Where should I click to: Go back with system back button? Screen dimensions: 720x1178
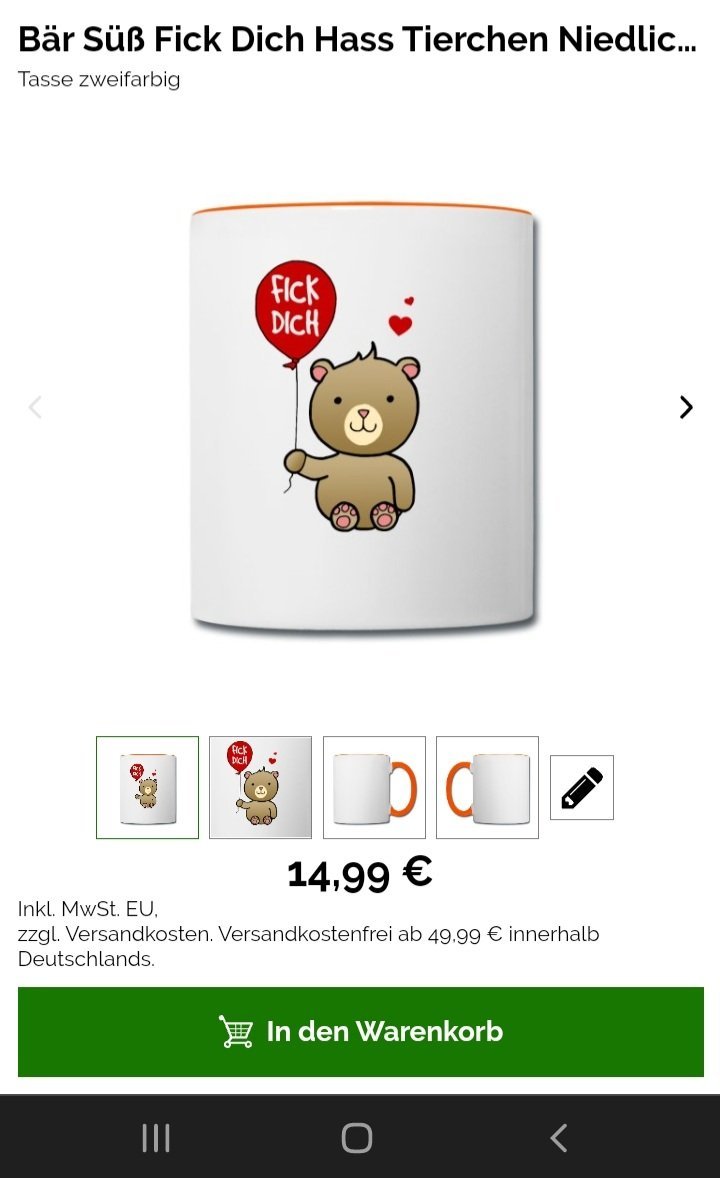click(x=558, y=1137)
